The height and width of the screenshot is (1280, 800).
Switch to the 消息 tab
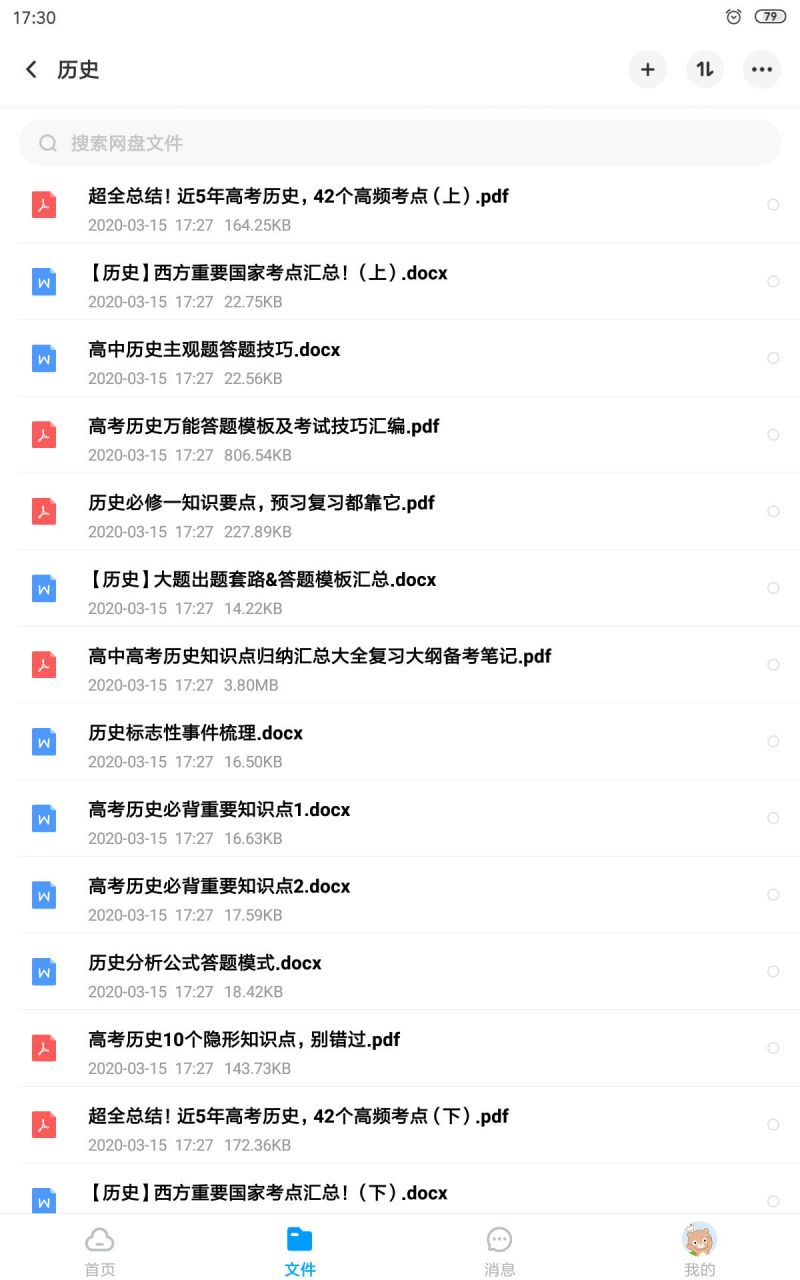(500, 1252)
